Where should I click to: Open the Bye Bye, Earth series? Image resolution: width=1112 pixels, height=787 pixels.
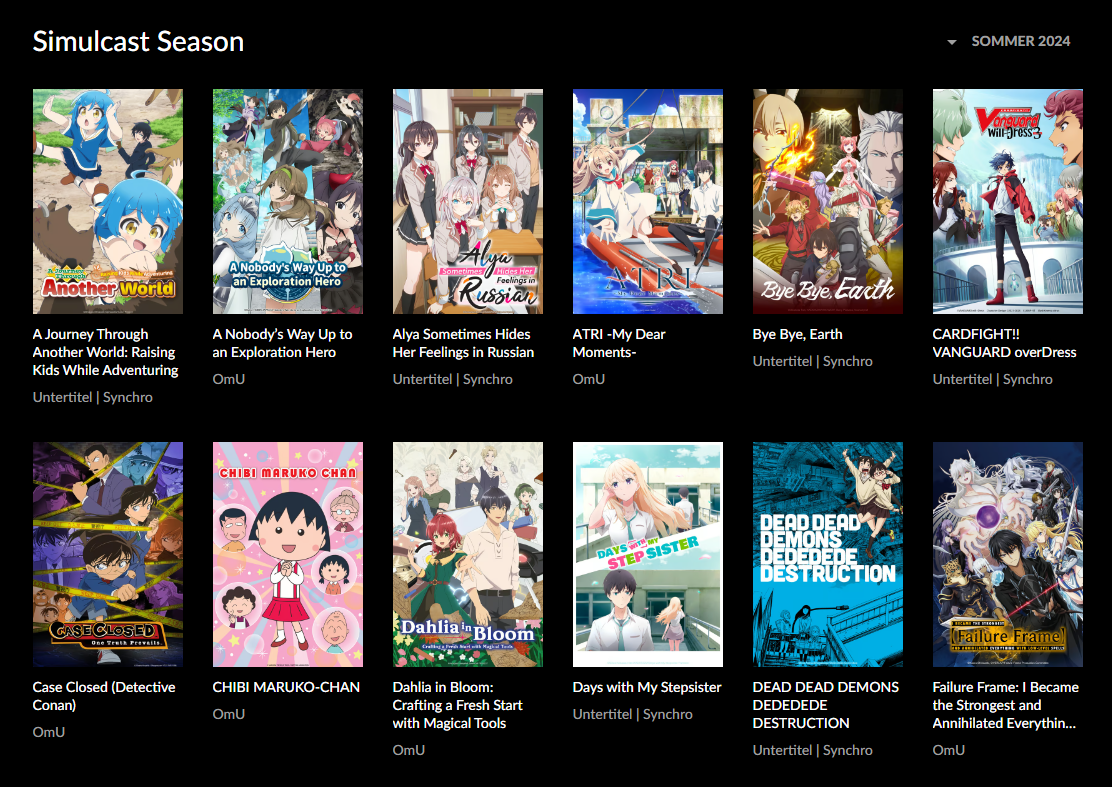(x=828, y=202)
